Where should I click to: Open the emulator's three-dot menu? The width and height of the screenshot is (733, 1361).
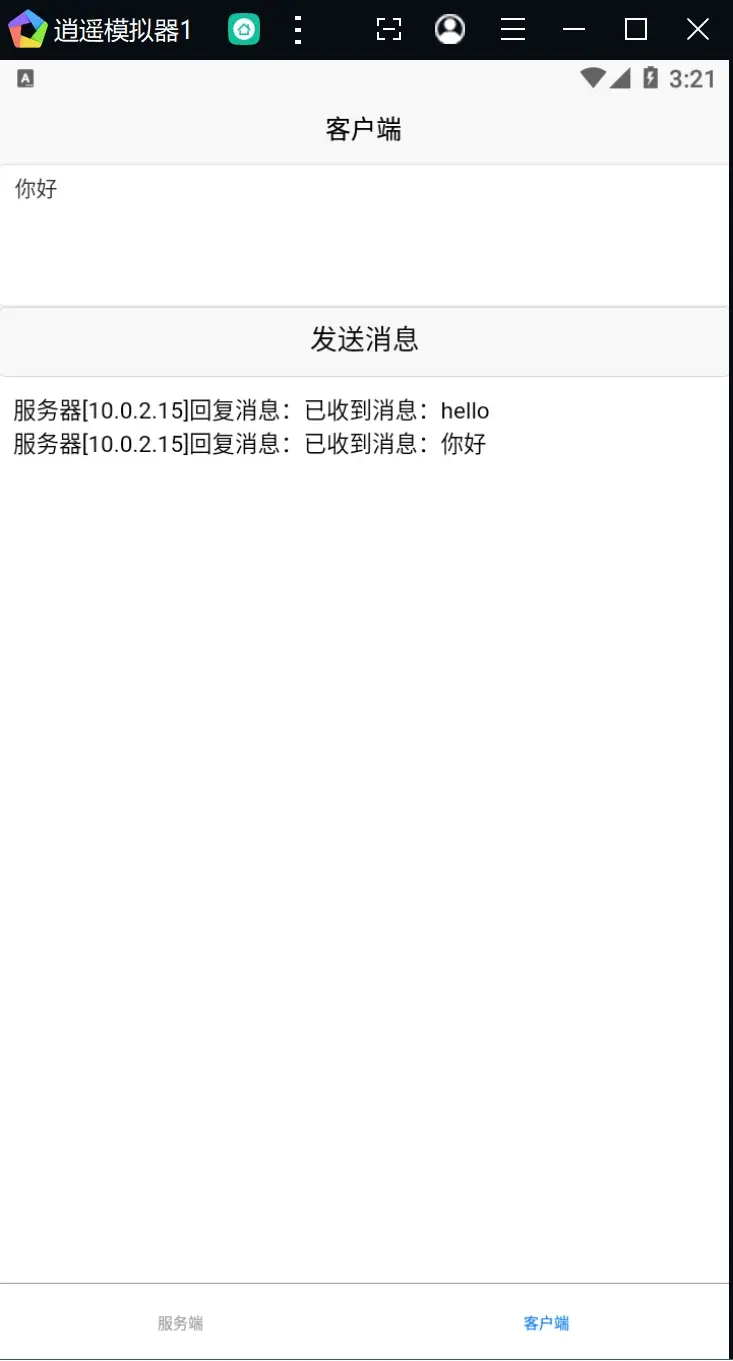[297, 30]
